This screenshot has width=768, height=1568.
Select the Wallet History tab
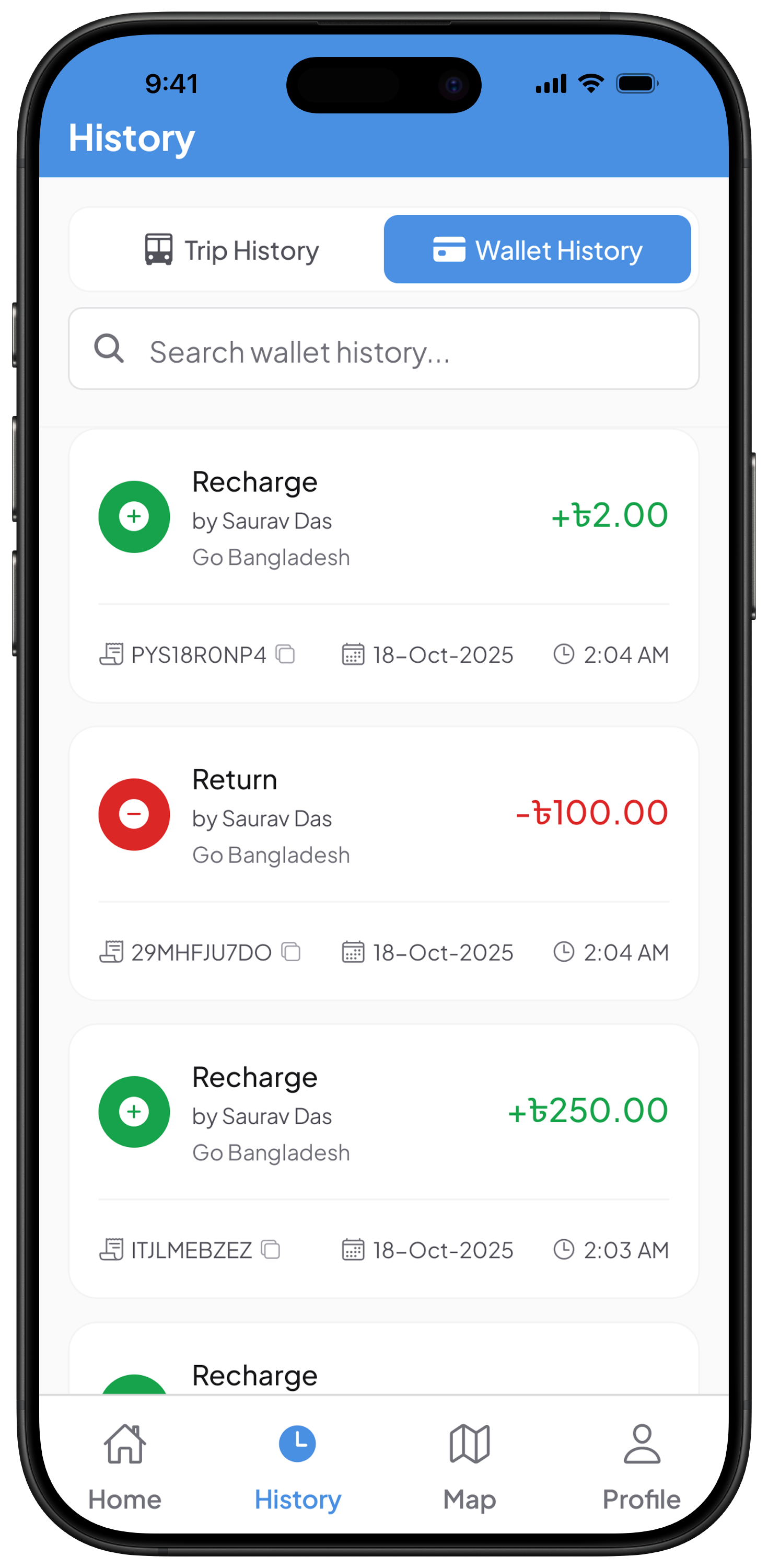coord(537,250)
